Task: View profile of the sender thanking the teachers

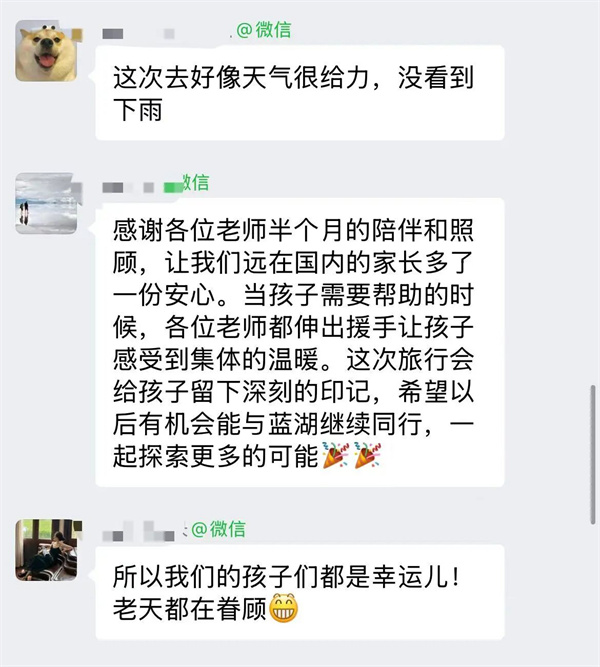Action: click(47, 203)
